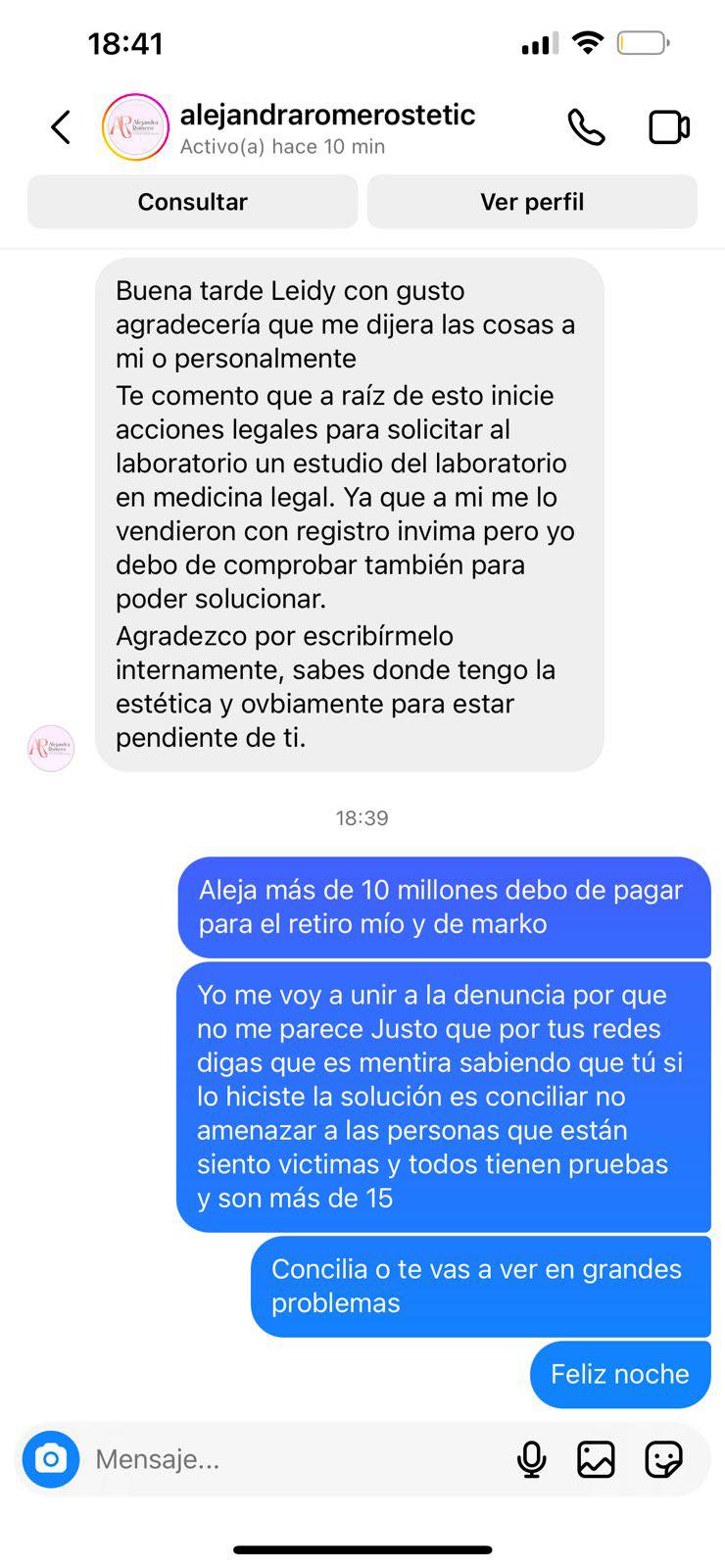Tap the small avatar beside the gray message
This screenshot has width=725, height=1568.
pyautogui.click(x=49, y=748)
